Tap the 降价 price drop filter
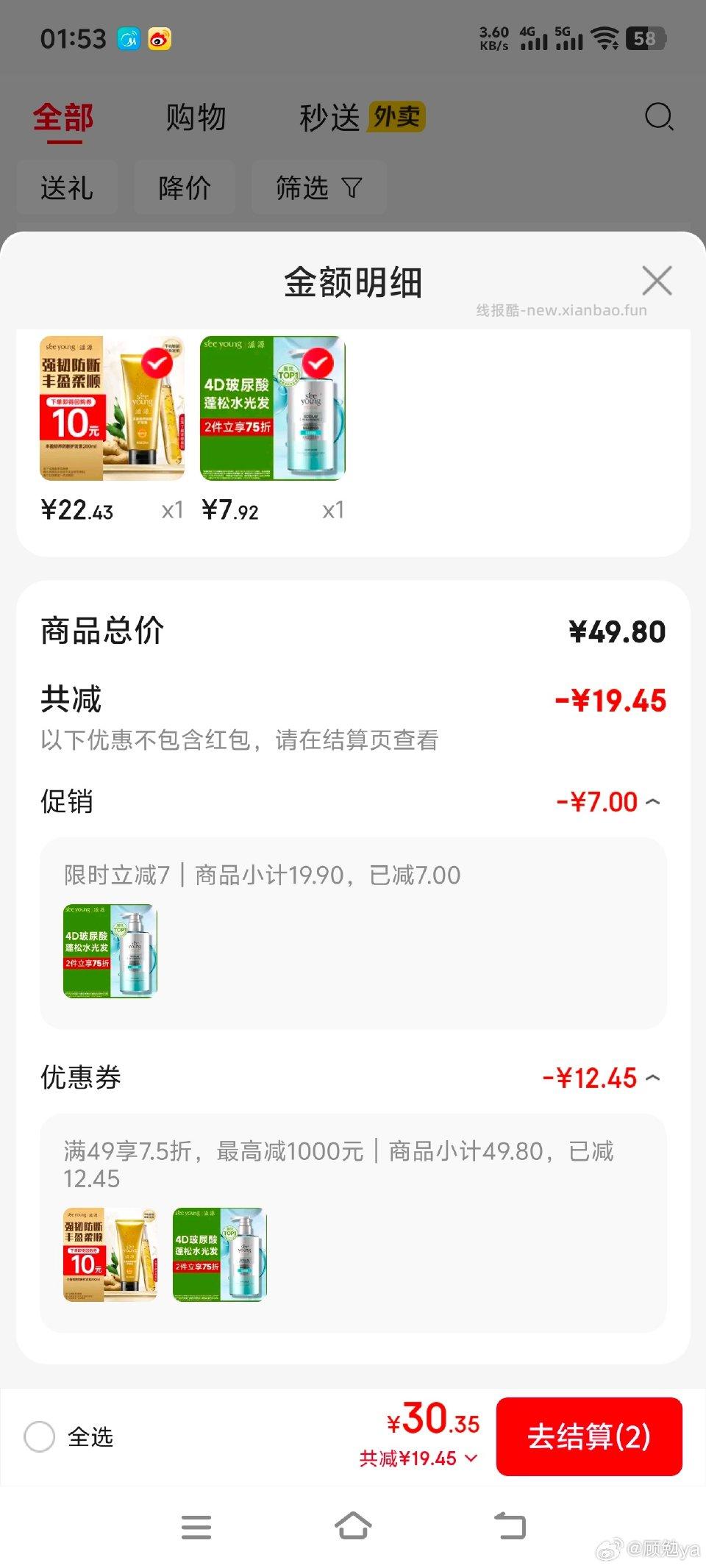The width and height of the screenshot is (706, 1568). [x=184, y=187]
